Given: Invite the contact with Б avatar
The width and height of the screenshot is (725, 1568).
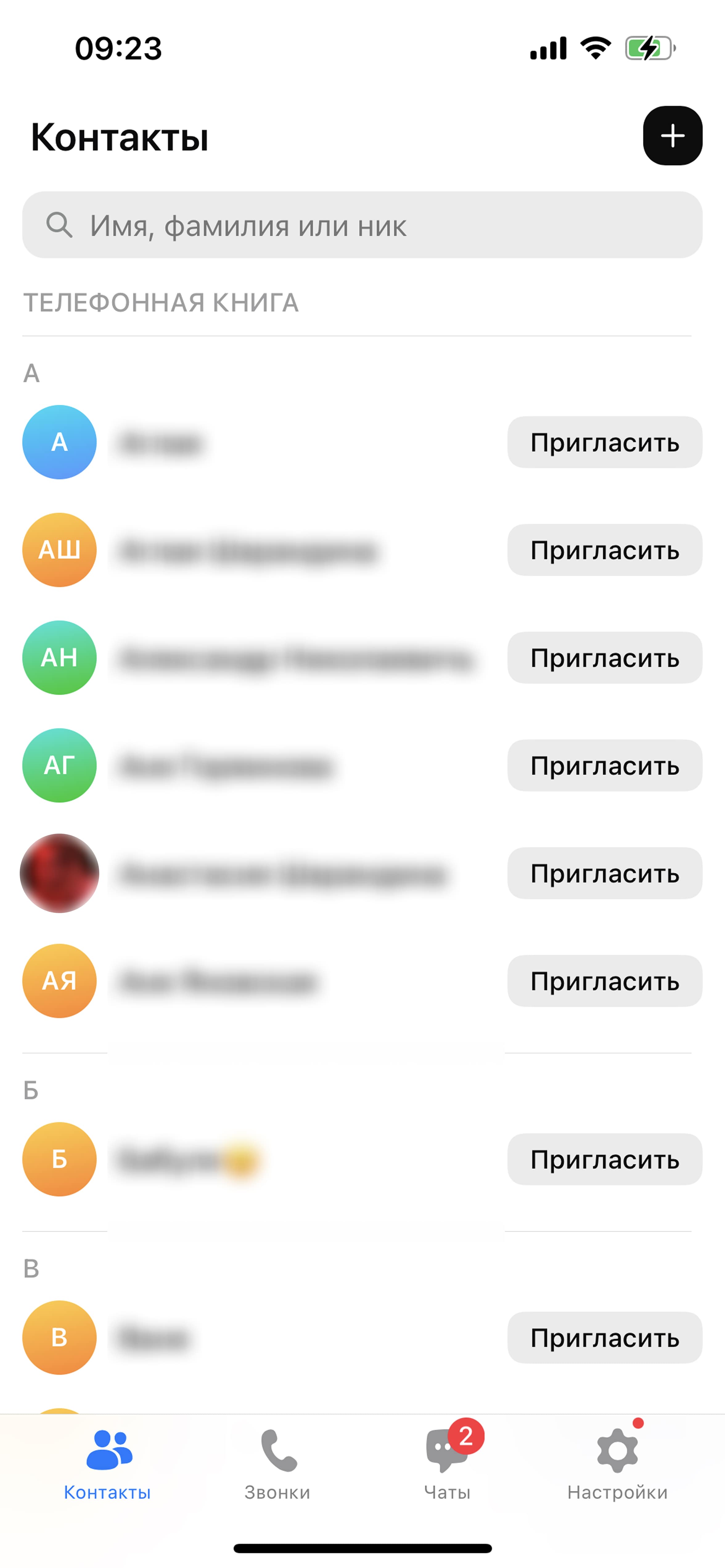Looking at the screenshot, I should coord(604,1160).
